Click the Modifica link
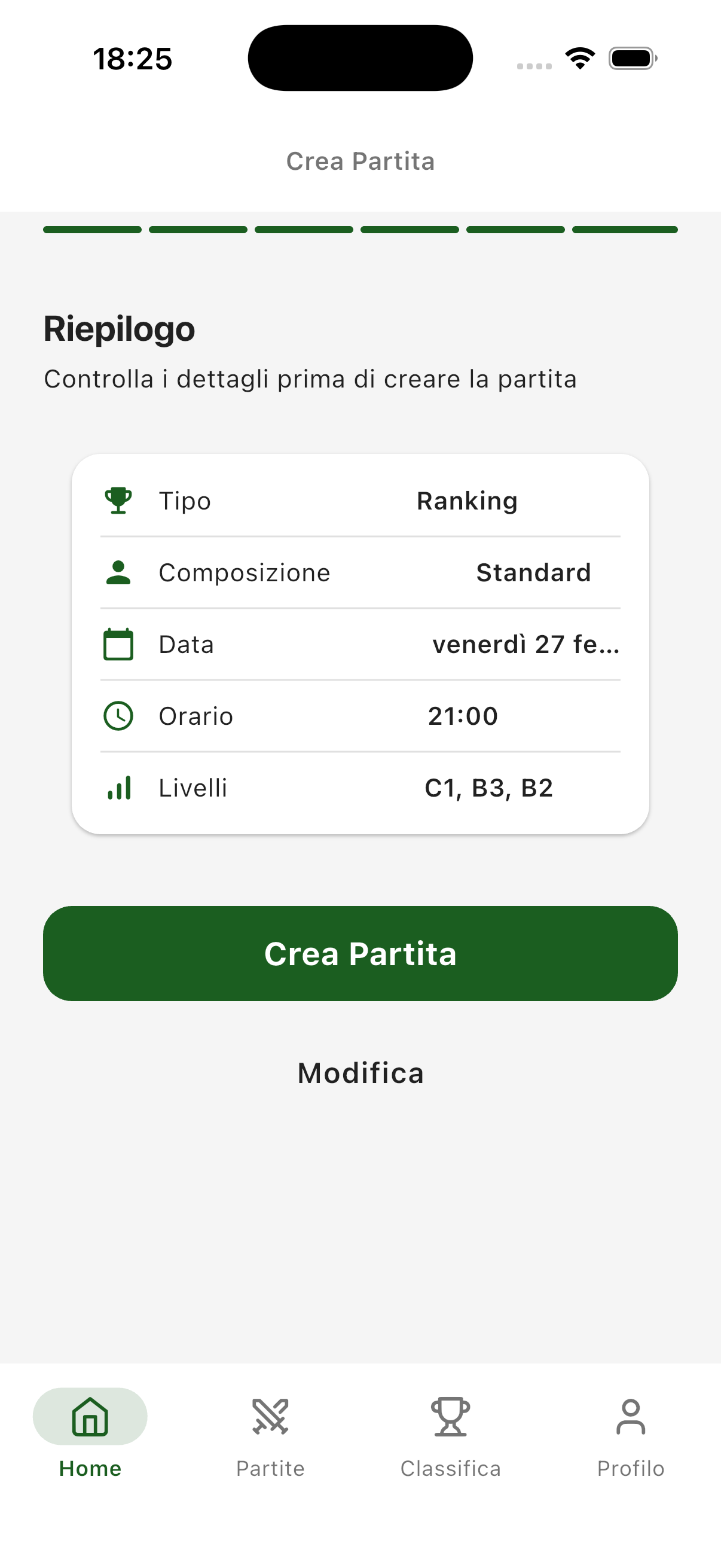Viewport: 721px width, 1568px height. pos(360,1072)
